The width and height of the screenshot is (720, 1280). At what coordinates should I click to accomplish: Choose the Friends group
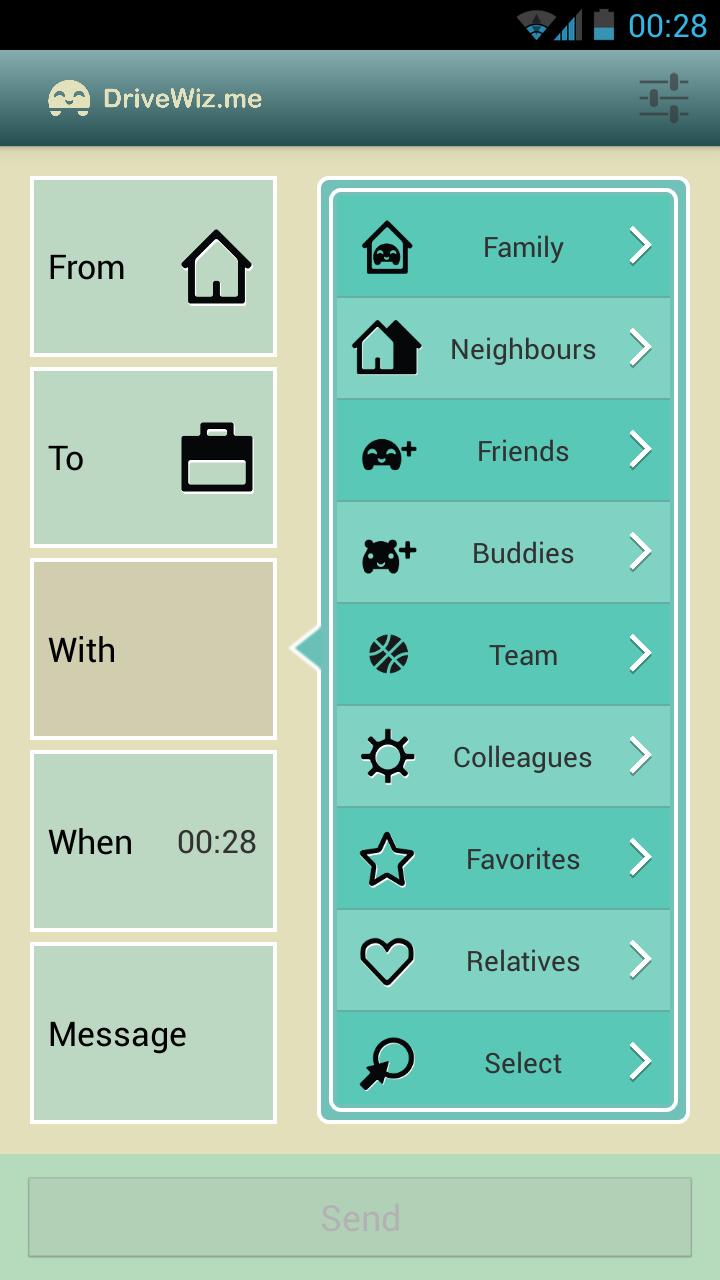click(x=503, y=451)
